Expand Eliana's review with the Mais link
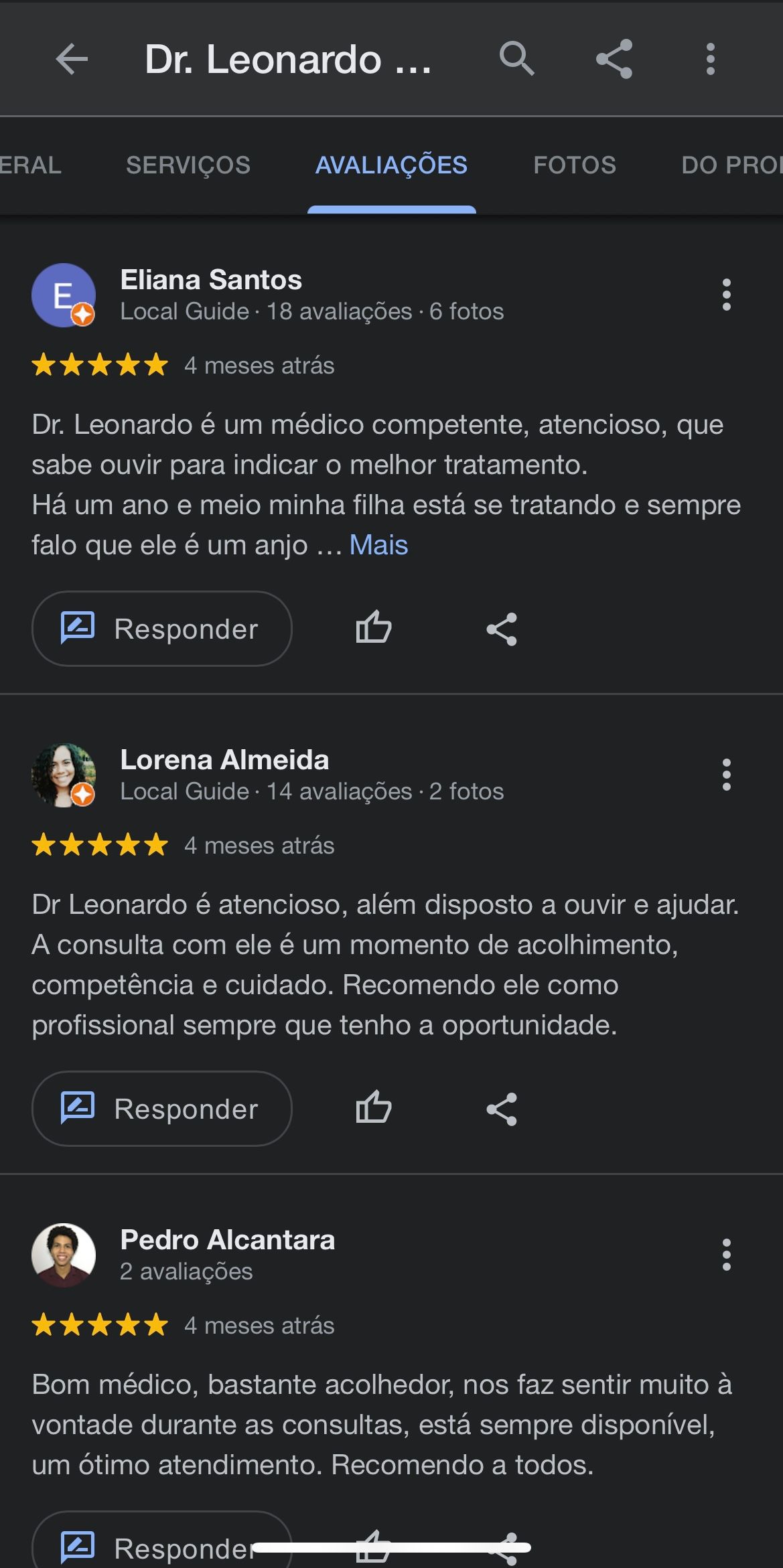 [x=377, y=546]
